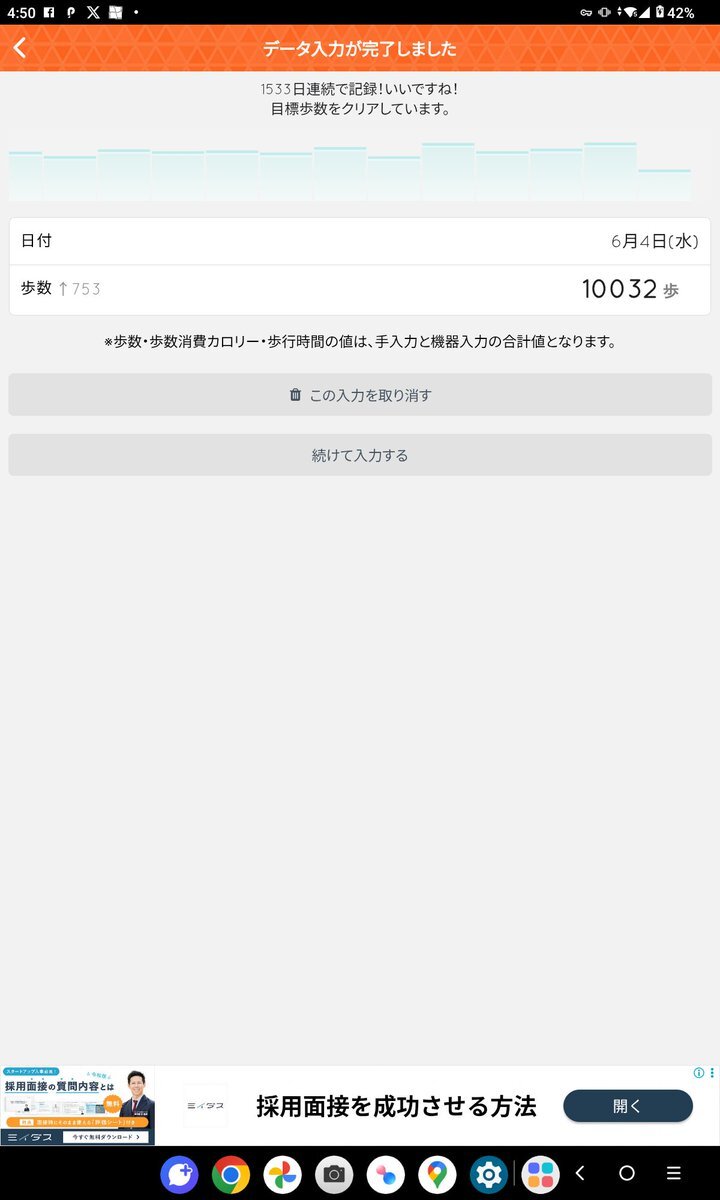Open Settings gear in the taskbar
This screenshot has height=1200, width=720.
[x=489, y=1174]
